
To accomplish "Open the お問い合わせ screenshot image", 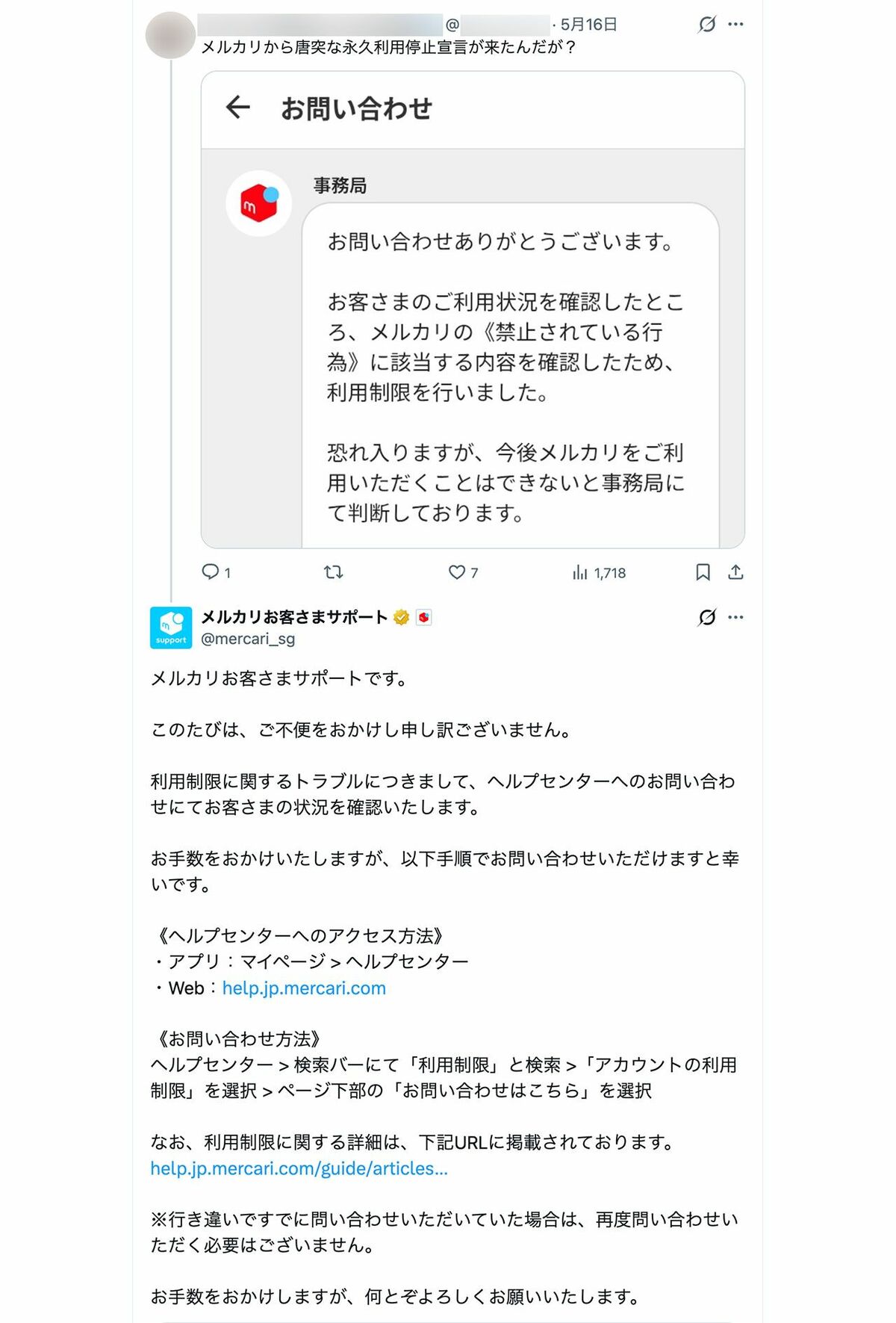I will (x=473, y=310).
